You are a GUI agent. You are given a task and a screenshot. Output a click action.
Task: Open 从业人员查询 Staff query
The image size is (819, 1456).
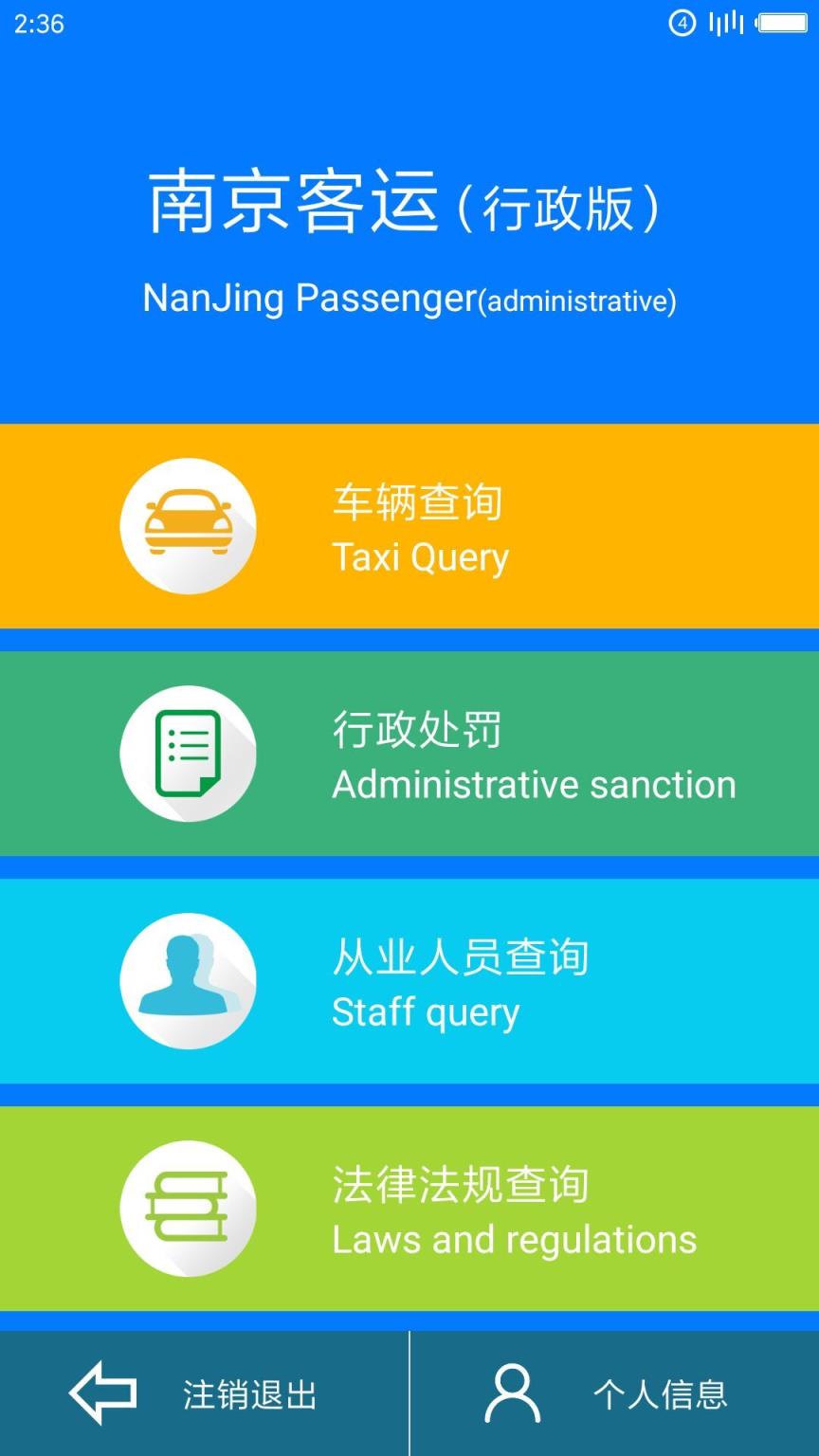point(409,982)
